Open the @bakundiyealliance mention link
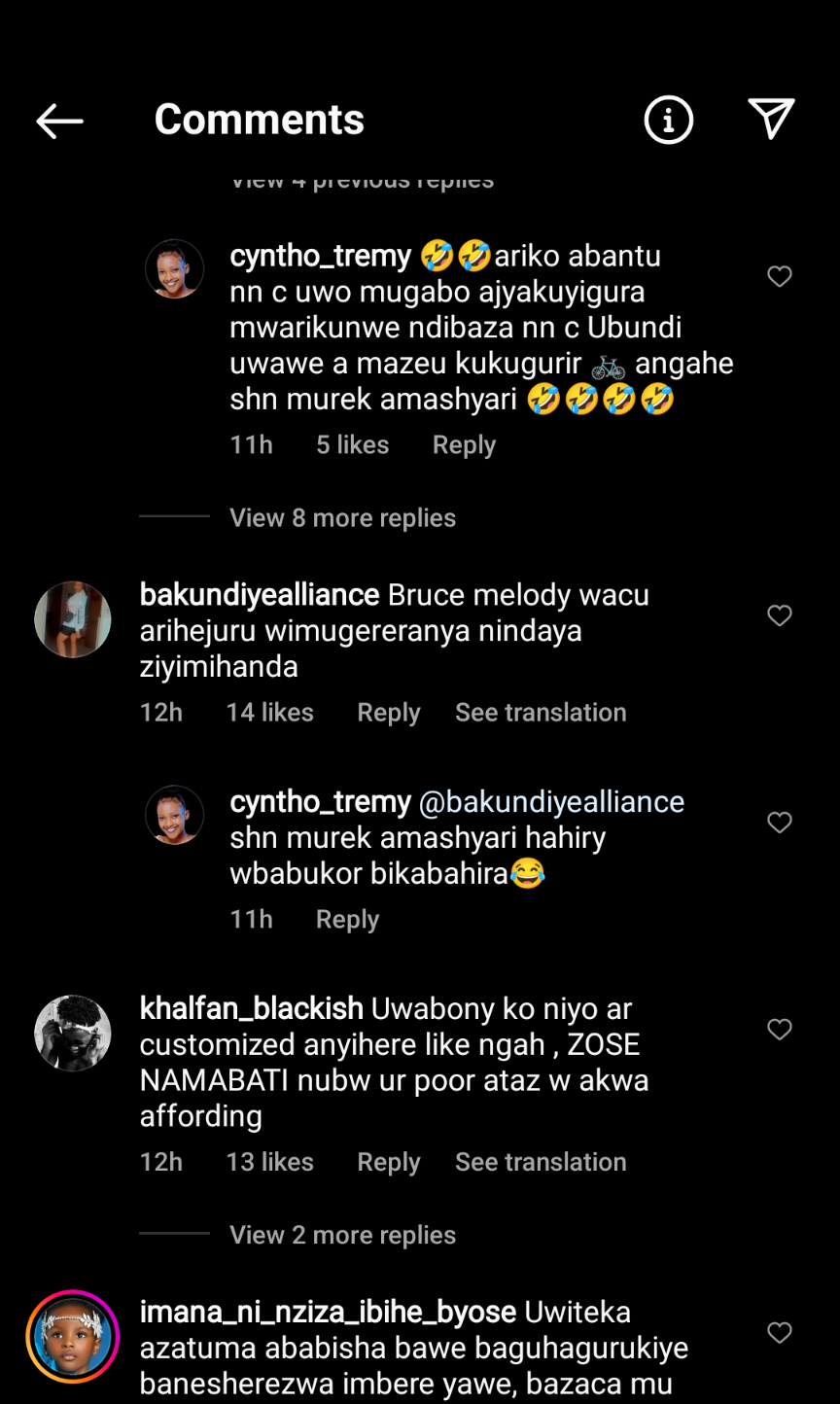The width and height of the screenshot is (840, 1404). tap(551, 802)
